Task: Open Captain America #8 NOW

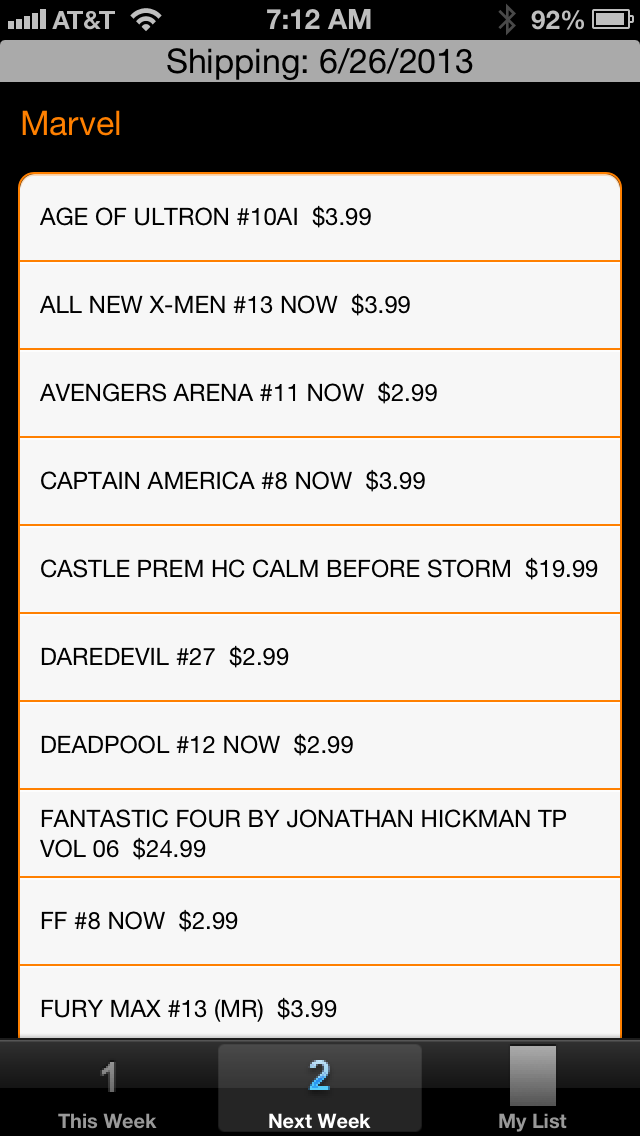Action: 320,481
